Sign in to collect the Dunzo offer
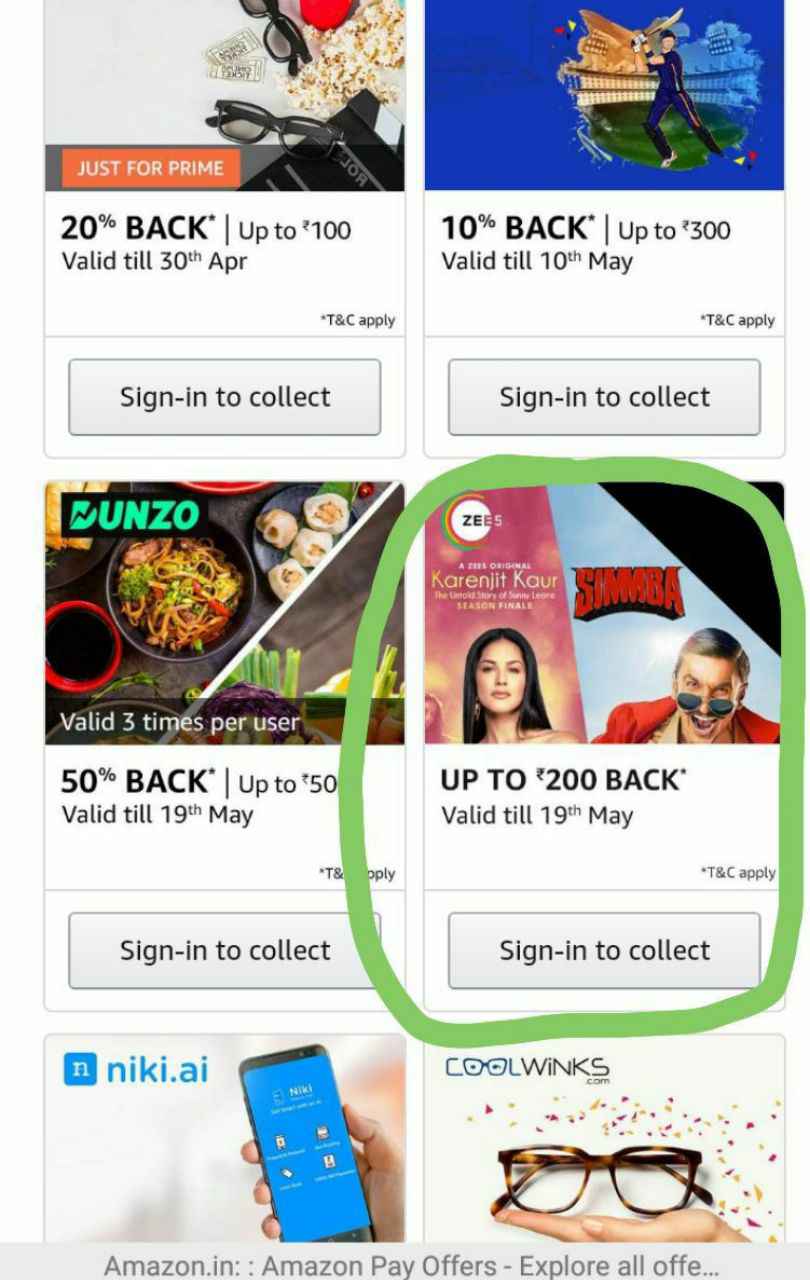This screenshot has width=810, height=1280. click(224, 950)
